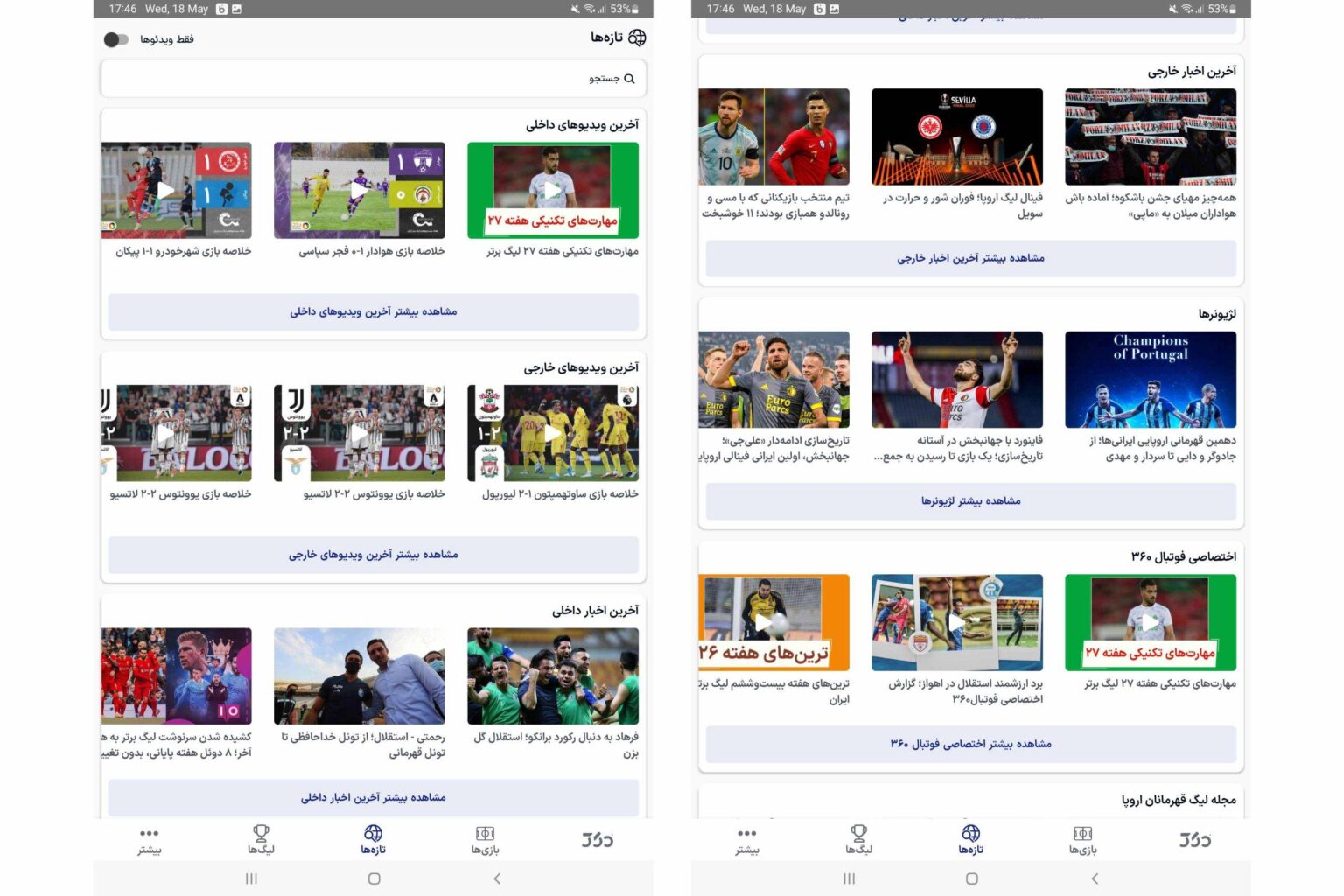Image resolution: width=1344 pixels, height=896 pixels.
Task: Open فاینورد با جهانبخش article
Action: tap(957, 380)
